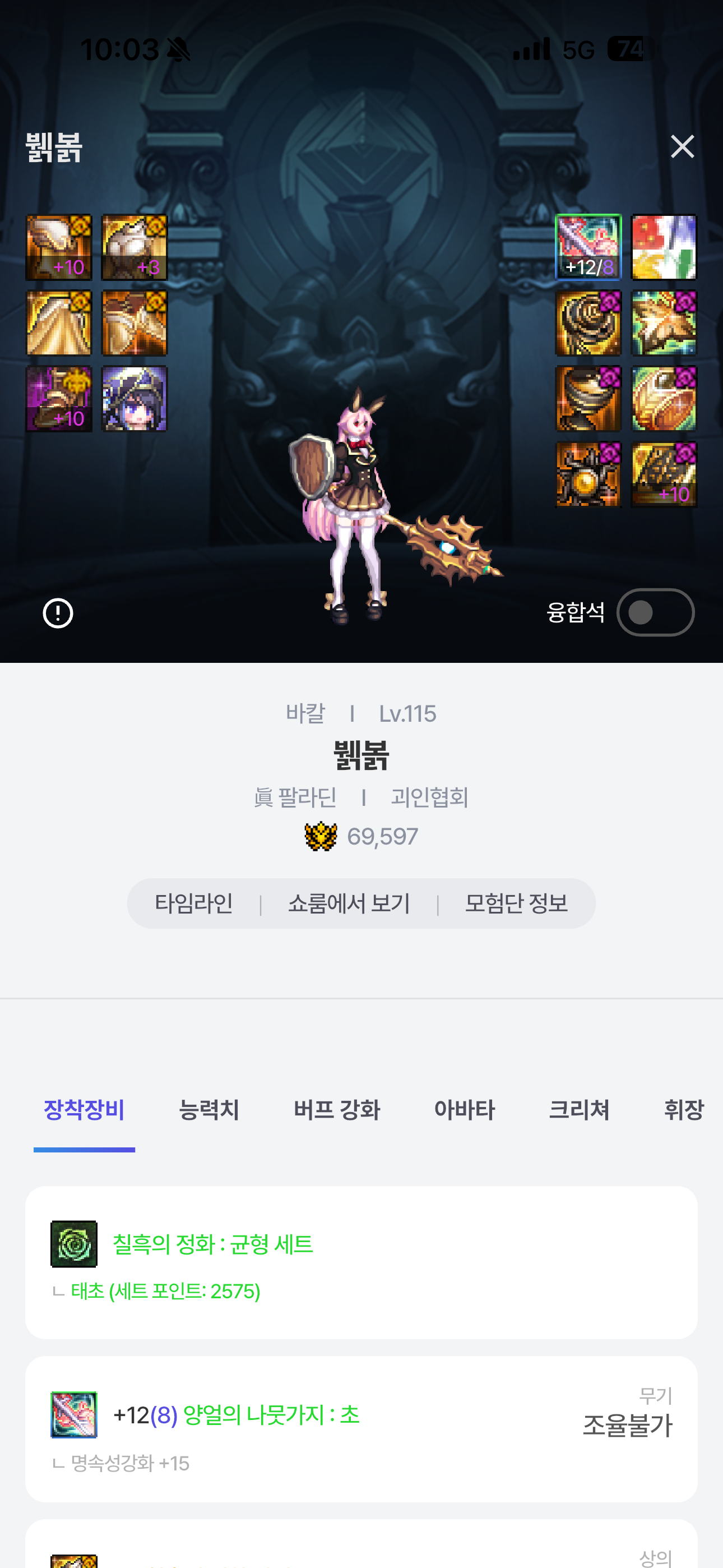
Task: Tap 쇼룸에서 보기
Action: click(x=349, y=903)
